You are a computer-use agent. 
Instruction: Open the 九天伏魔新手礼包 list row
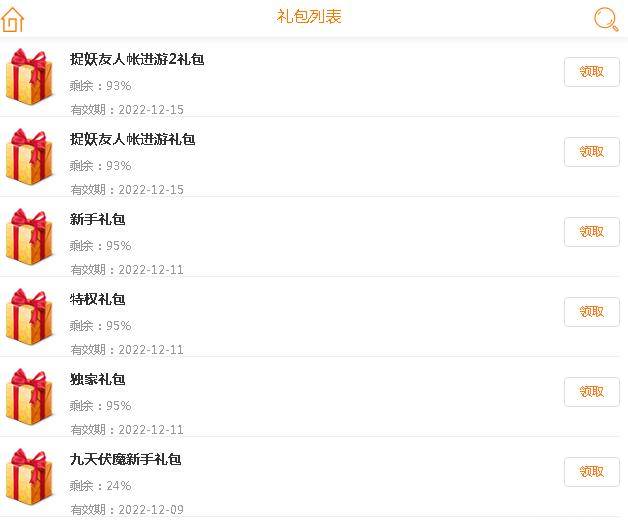(x=125, y=460)
